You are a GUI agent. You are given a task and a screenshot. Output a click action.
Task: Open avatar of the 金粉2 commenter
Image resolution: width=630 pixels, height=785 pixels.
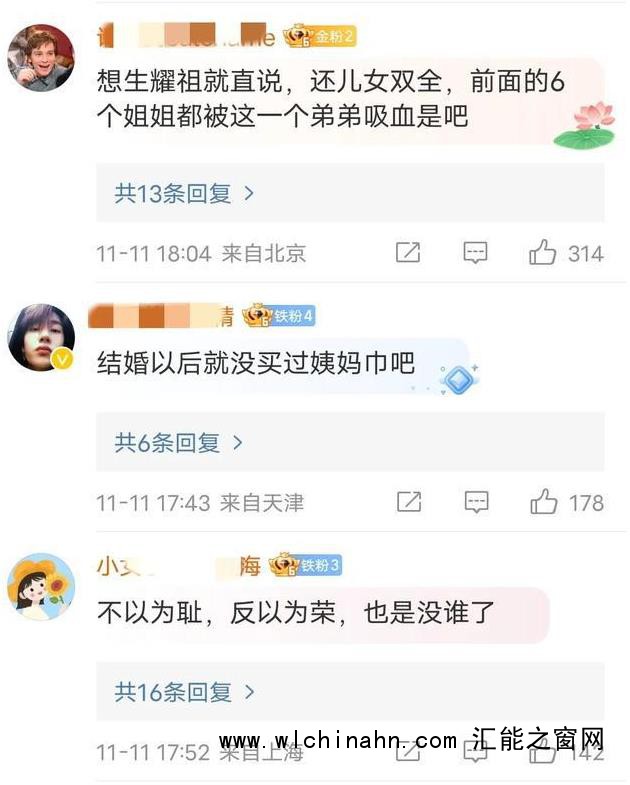pos(41,59)
